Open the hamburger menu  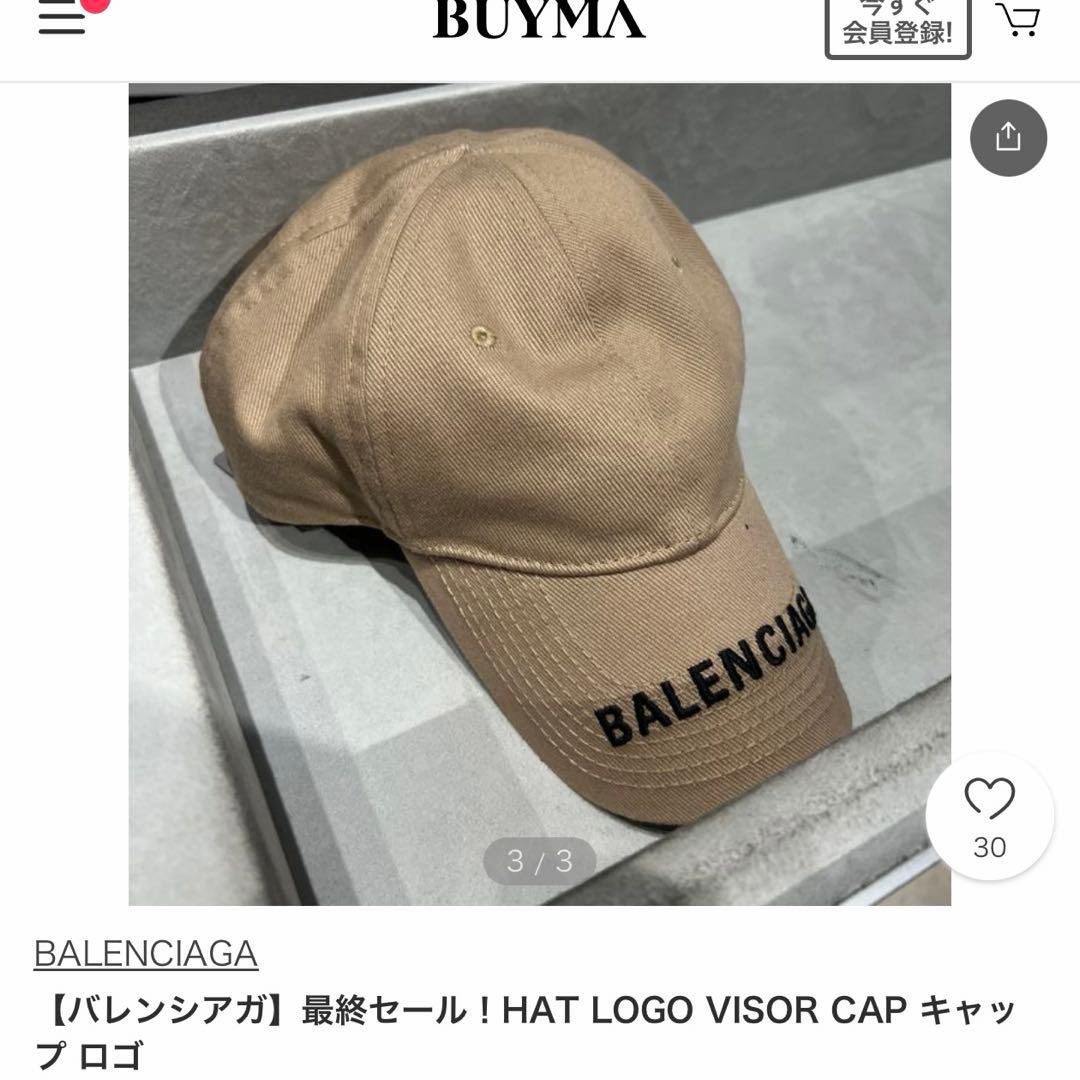[x=62, y=19]
